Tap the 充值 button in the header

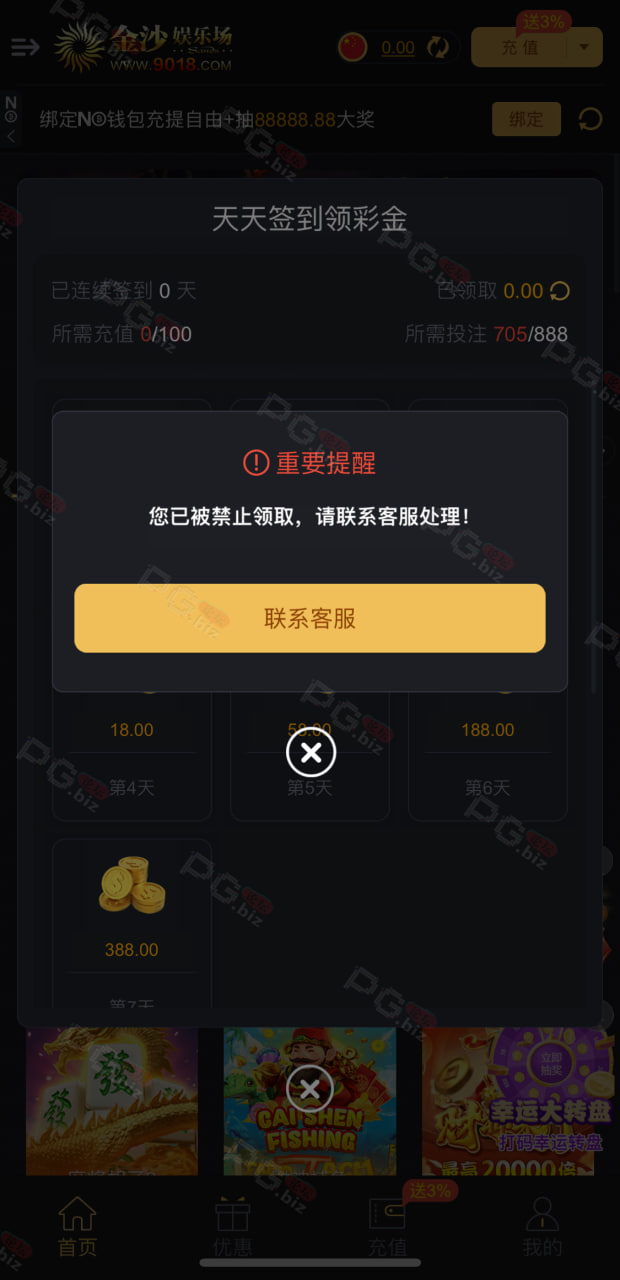520,47
